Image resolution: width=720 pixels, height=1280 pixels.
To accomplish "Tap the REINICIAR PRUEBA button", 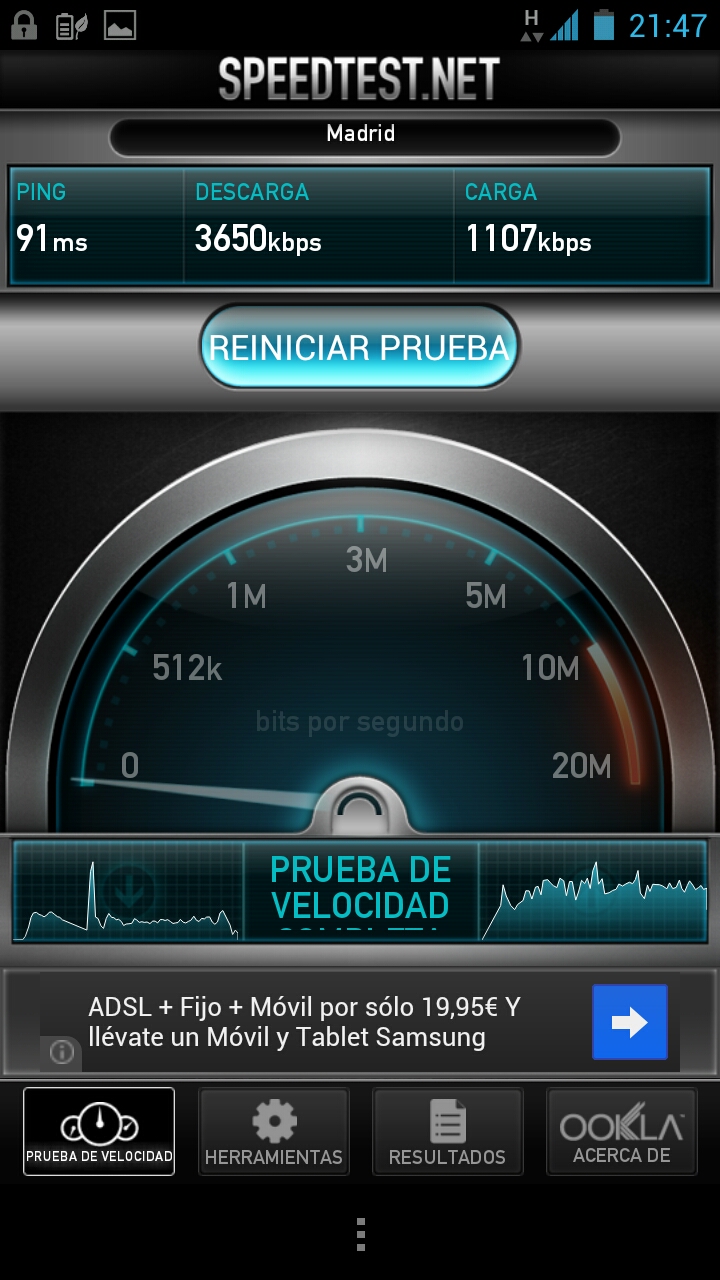I will pyautogui.click(x=359, y=347).
